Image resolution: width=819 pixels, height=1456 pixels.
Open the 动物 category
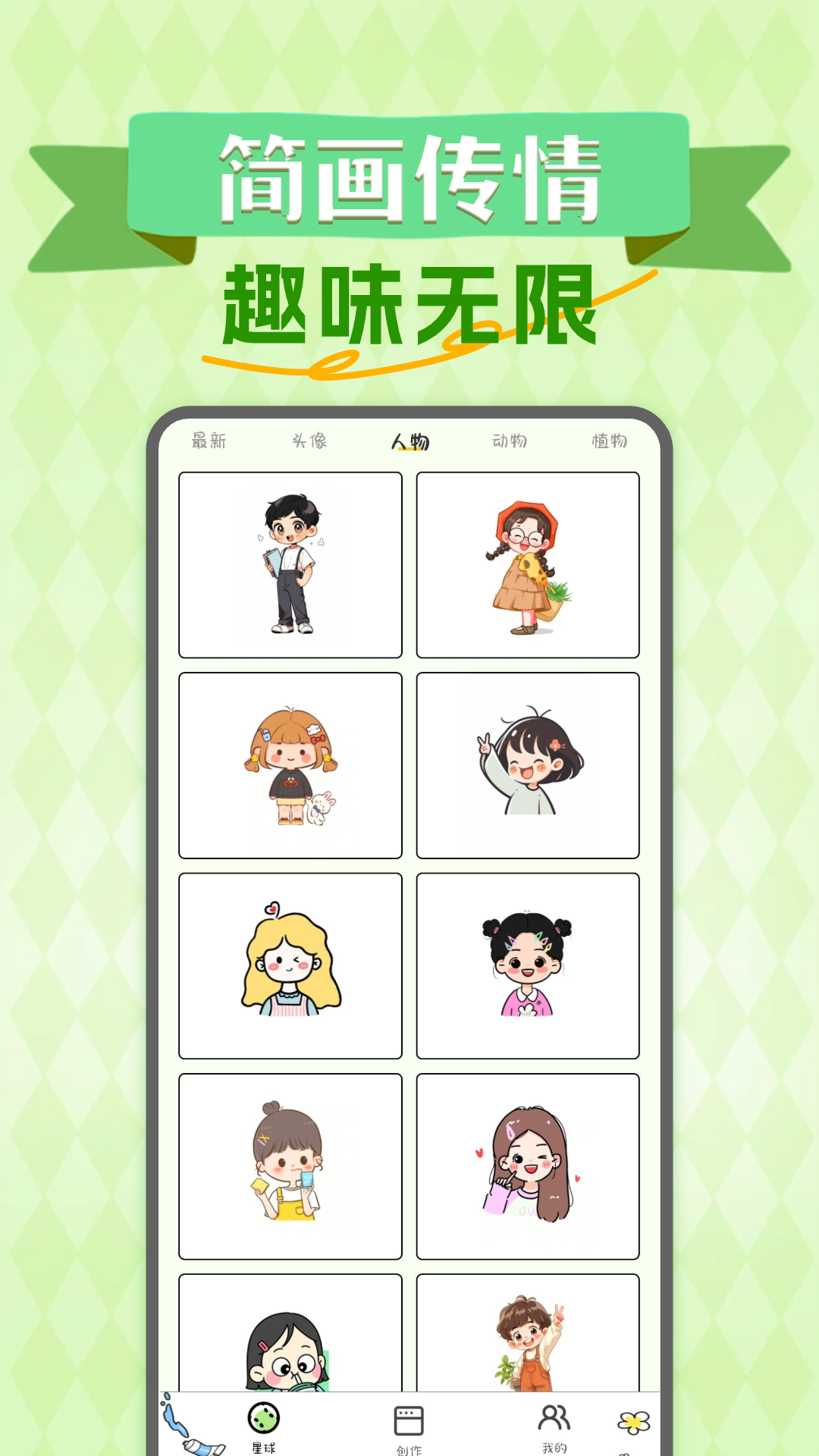[510, 440]
